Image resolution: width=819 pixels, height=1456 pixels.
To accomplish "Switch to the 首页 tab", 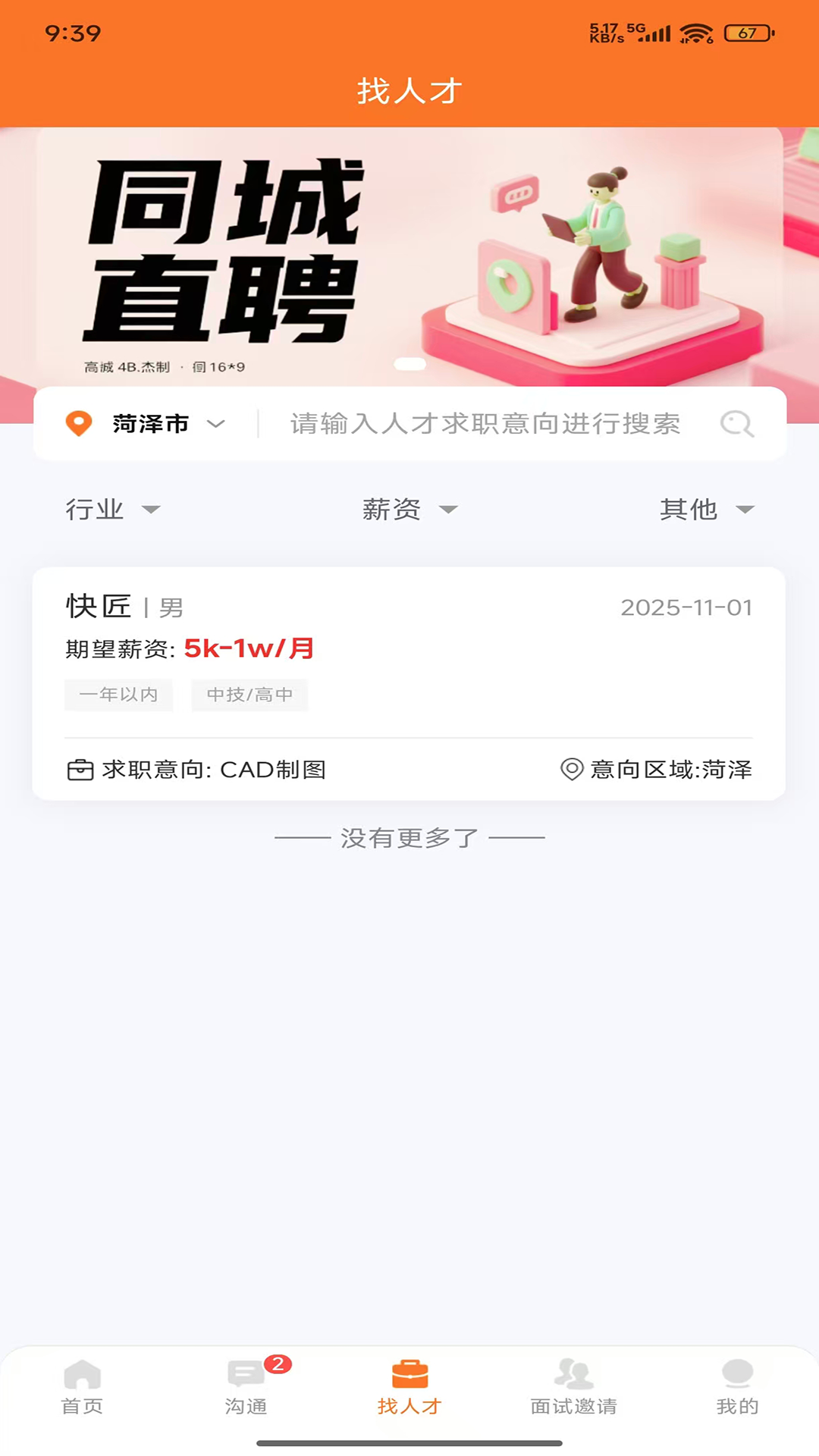I will (x=82, y=1388).
